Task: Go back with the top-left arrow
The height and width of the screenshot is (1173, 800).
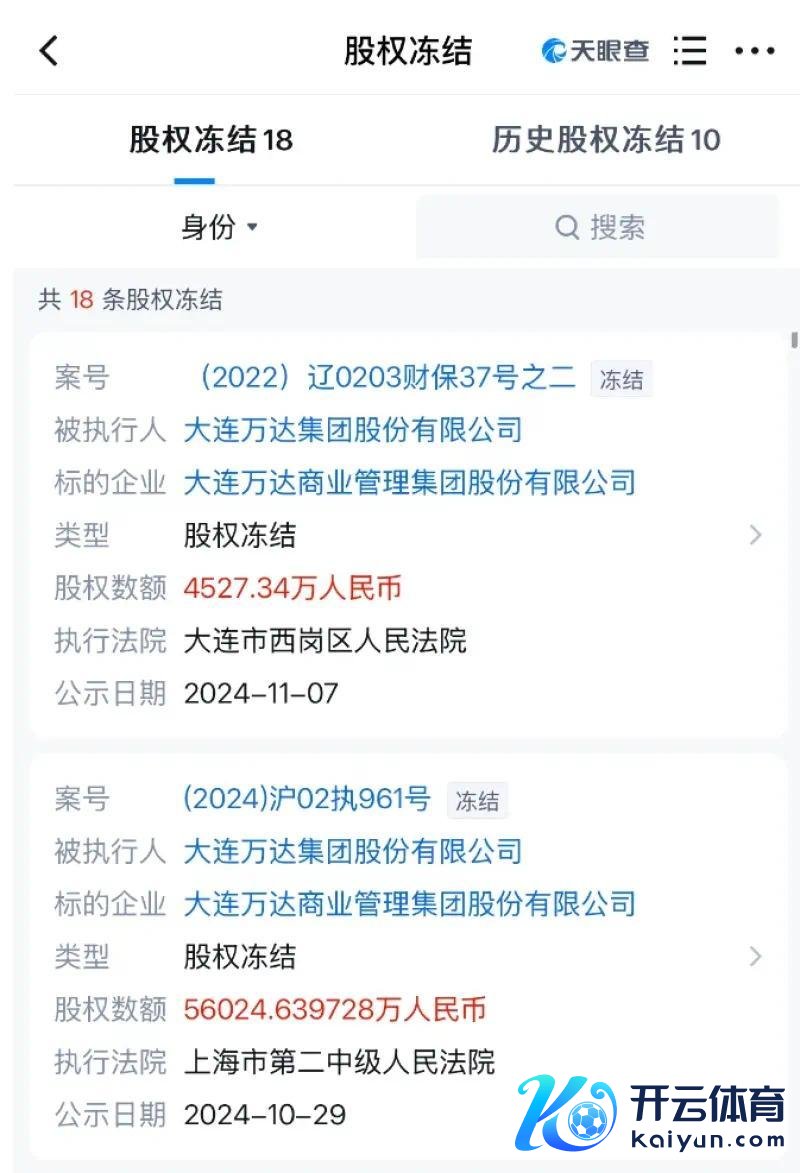Action: tap(48, 51)
